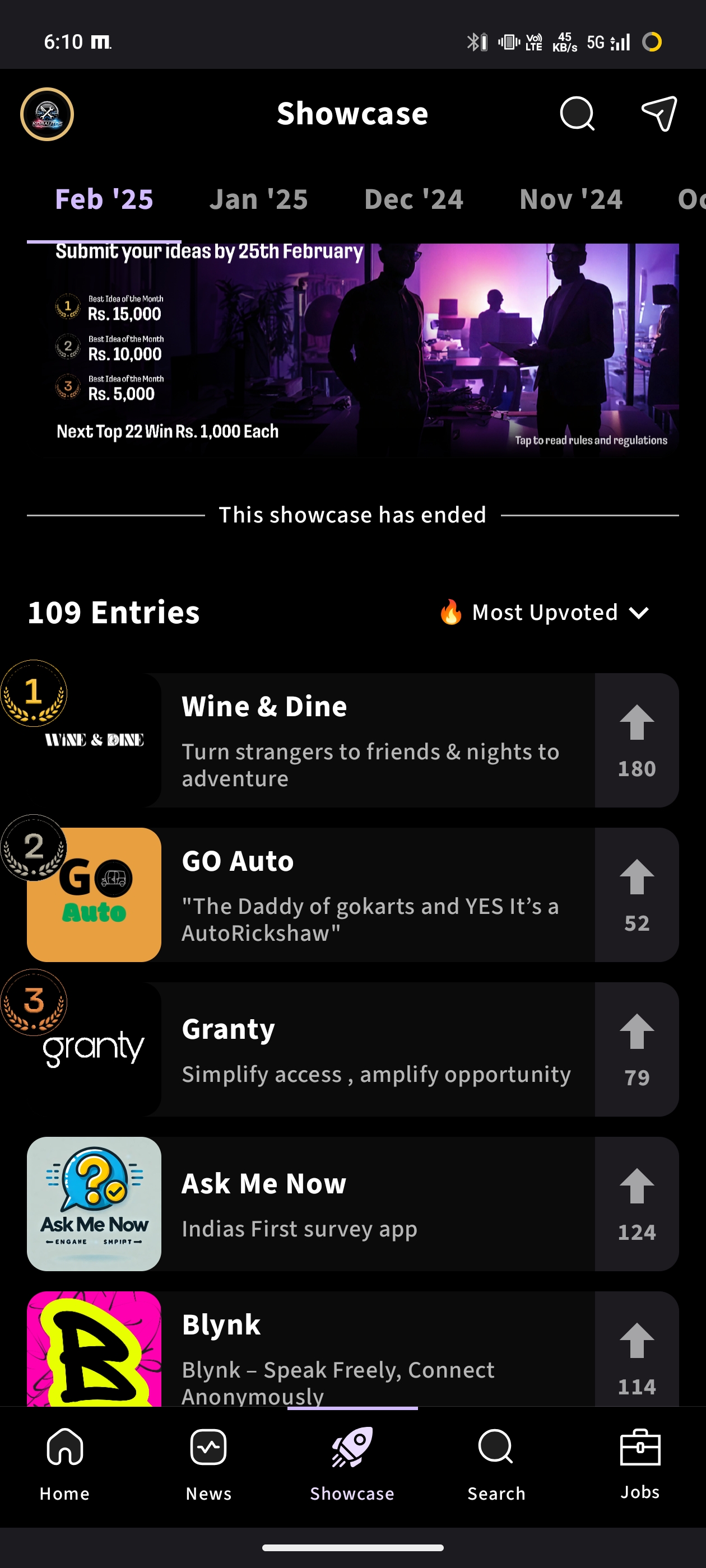Screen dimensions: 706x1568
Task: Go to the Home tab
Action: pyautogui.click(x=64, y=1463)
